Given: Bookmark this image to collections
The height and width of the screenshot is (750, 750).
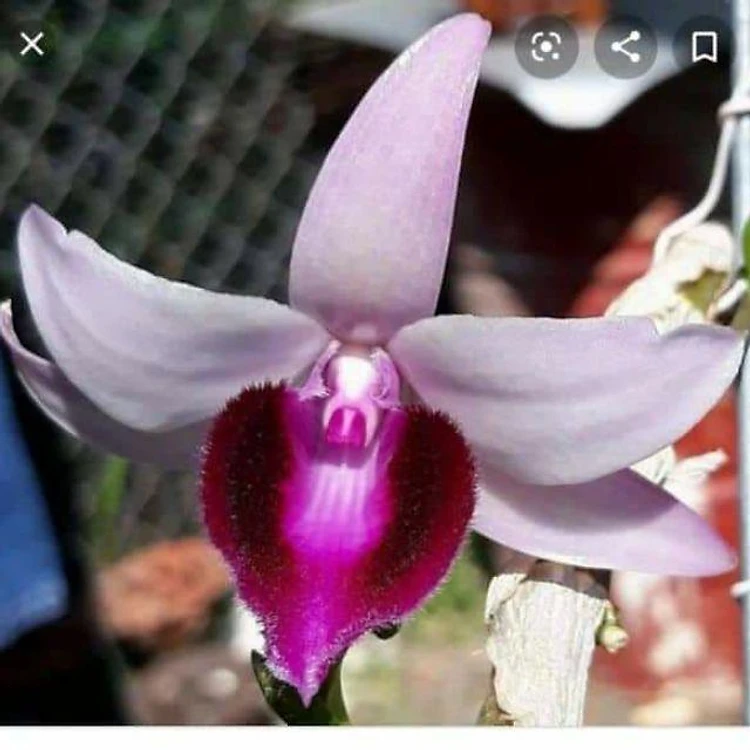Looking at the screenshot, I should (705, 47).
